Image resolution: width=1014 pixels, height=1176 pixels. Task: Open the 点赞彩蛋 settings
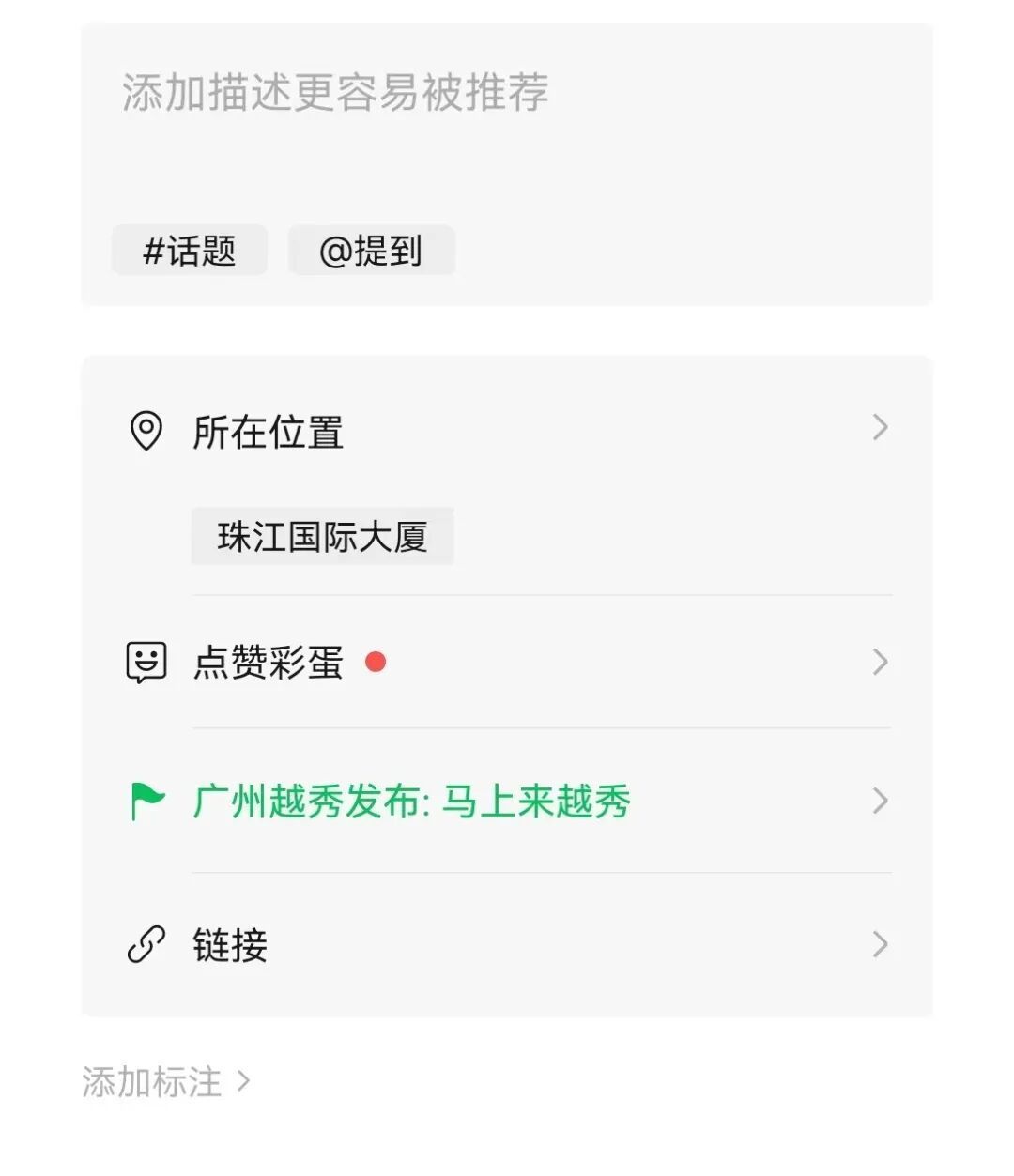coord(507,663)
